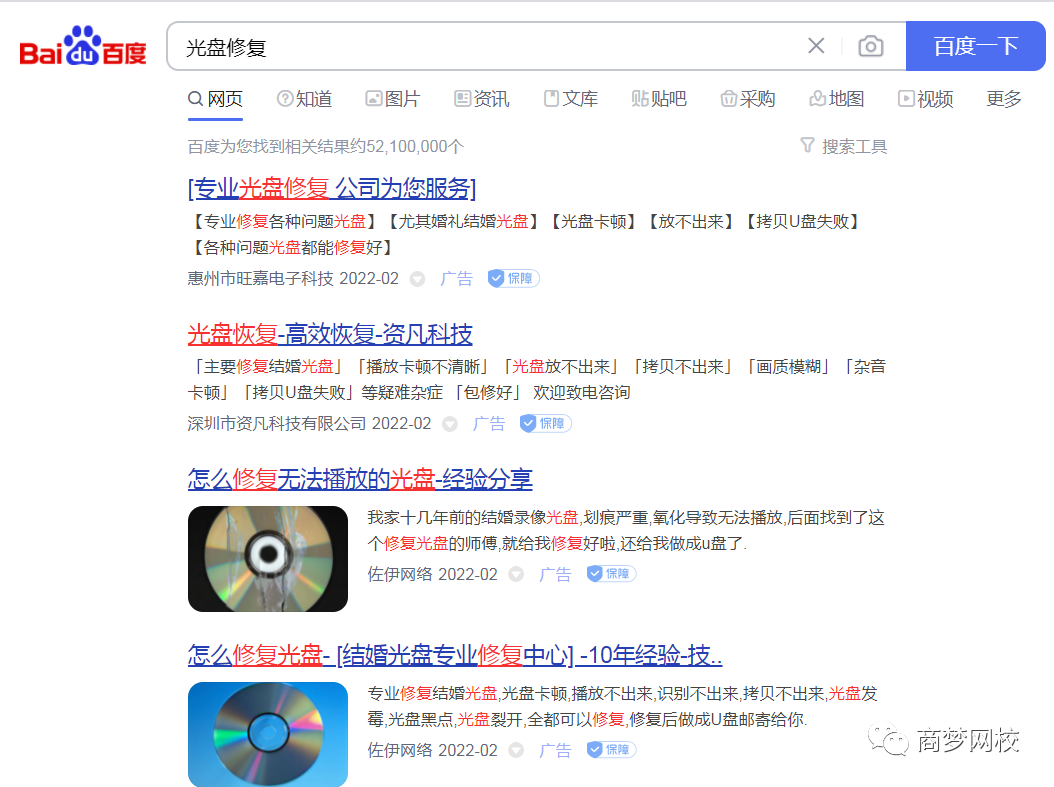1054x787 pixels.
Task: Tap the broken disc thumbnail image
Action: click(267, 558)
